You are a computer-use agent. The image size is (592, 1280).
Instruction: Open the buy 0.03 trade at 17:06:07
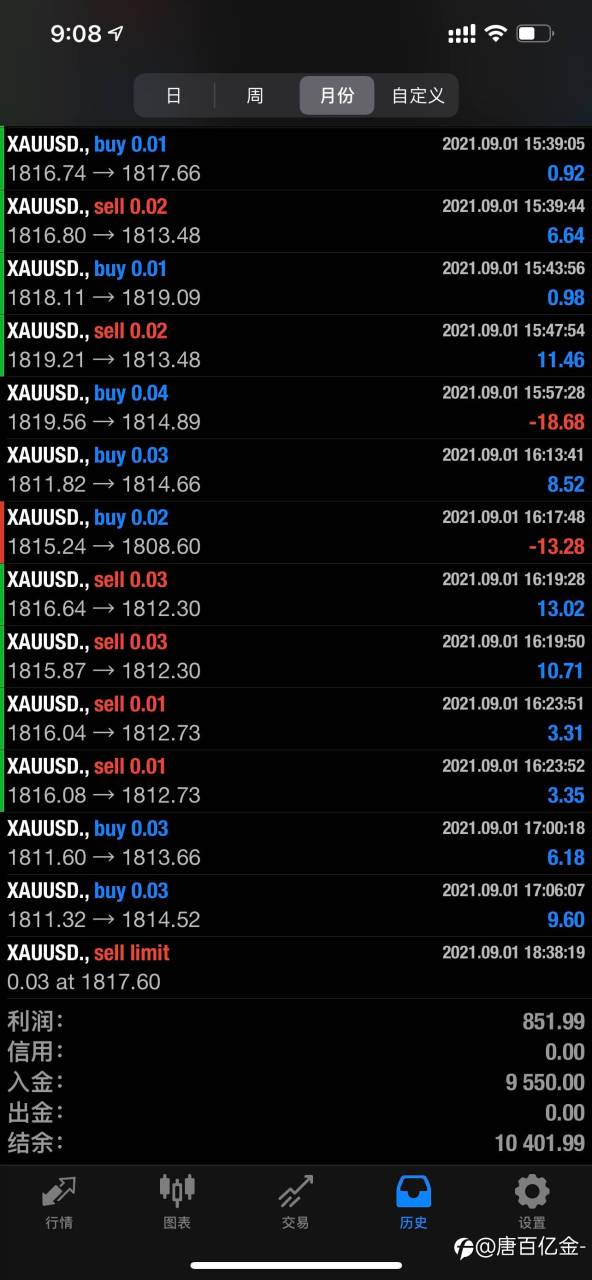pyautogui.click(x=296, y=906)
